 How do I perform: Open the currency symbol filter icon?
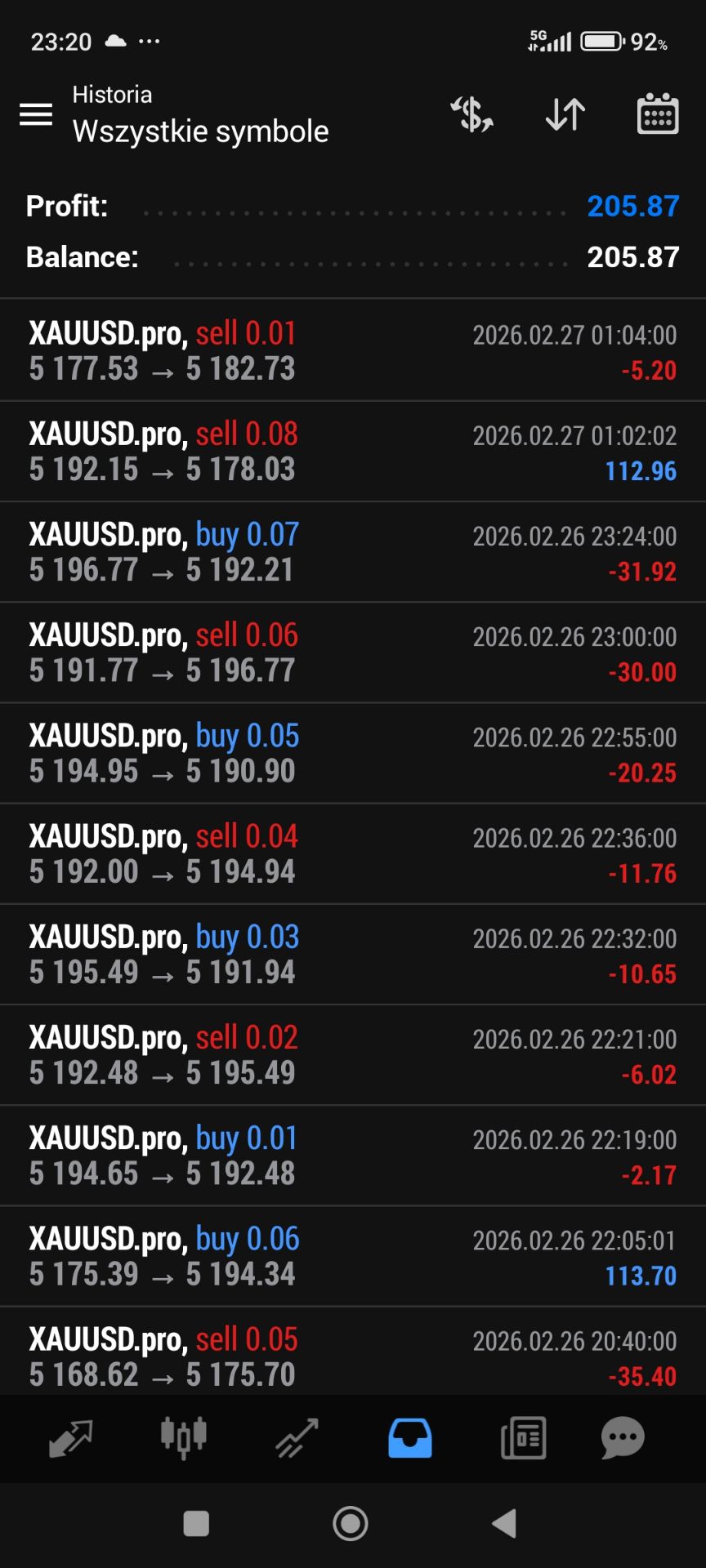coord(472,114)
